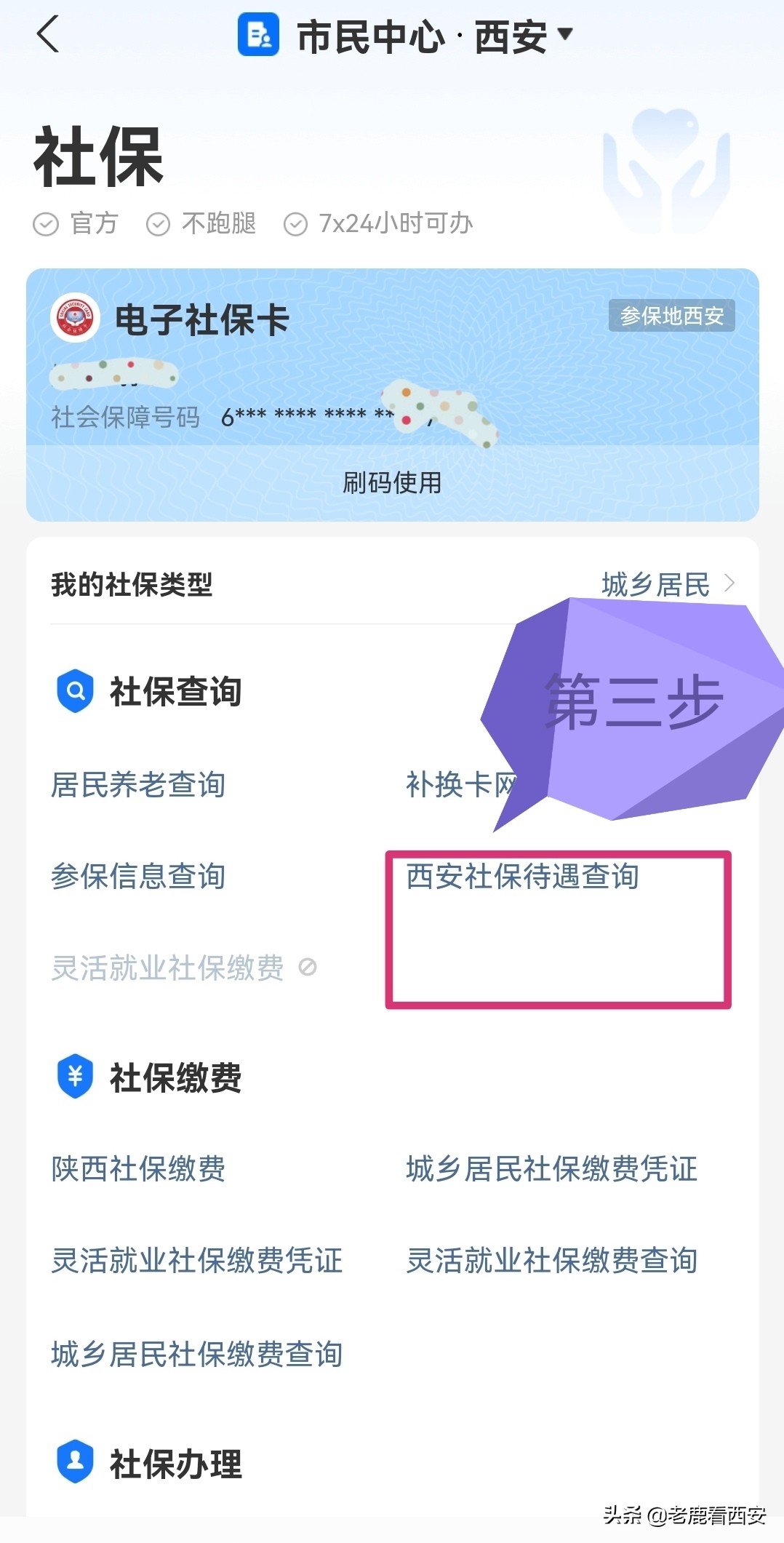Click the 官方 verification checkmark icon
This screenshot has width=784, height=1543.
[x=46, y=224]
